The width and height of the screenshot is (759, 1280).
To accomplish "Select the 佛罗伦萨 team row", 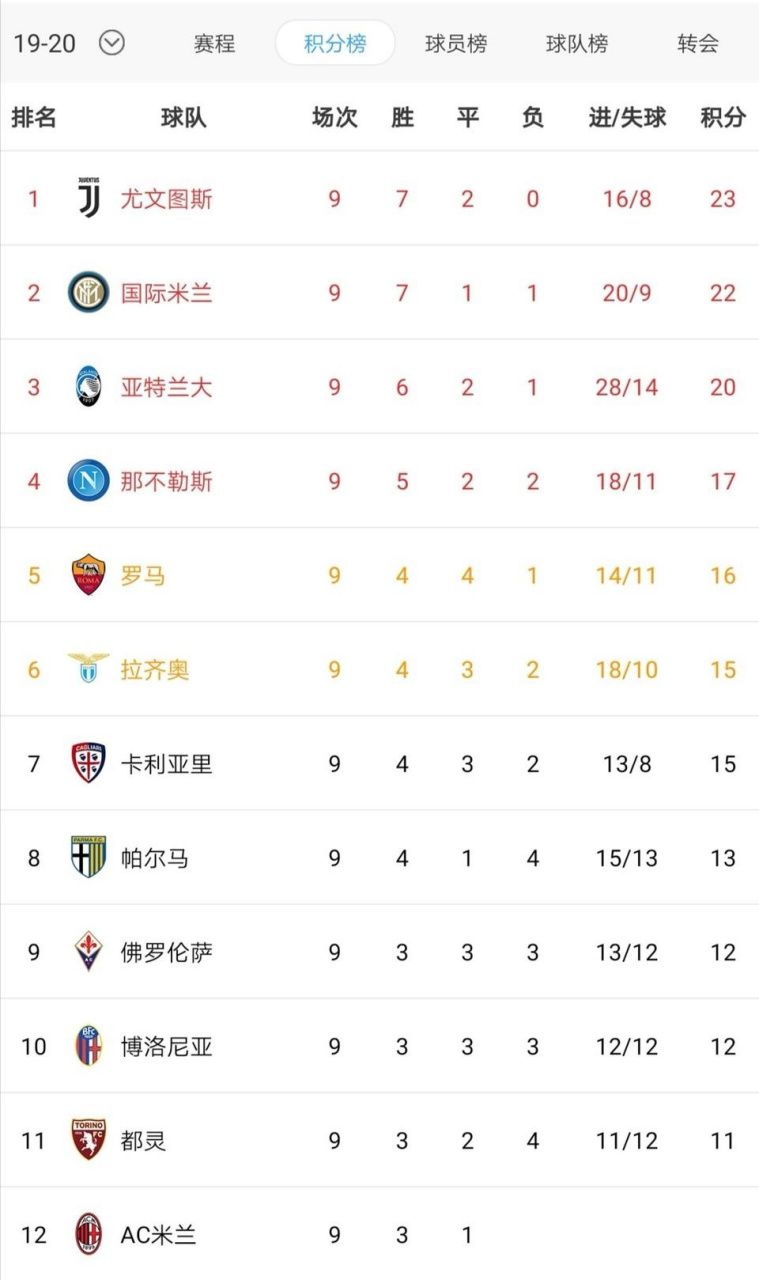I will coord(379,951).
